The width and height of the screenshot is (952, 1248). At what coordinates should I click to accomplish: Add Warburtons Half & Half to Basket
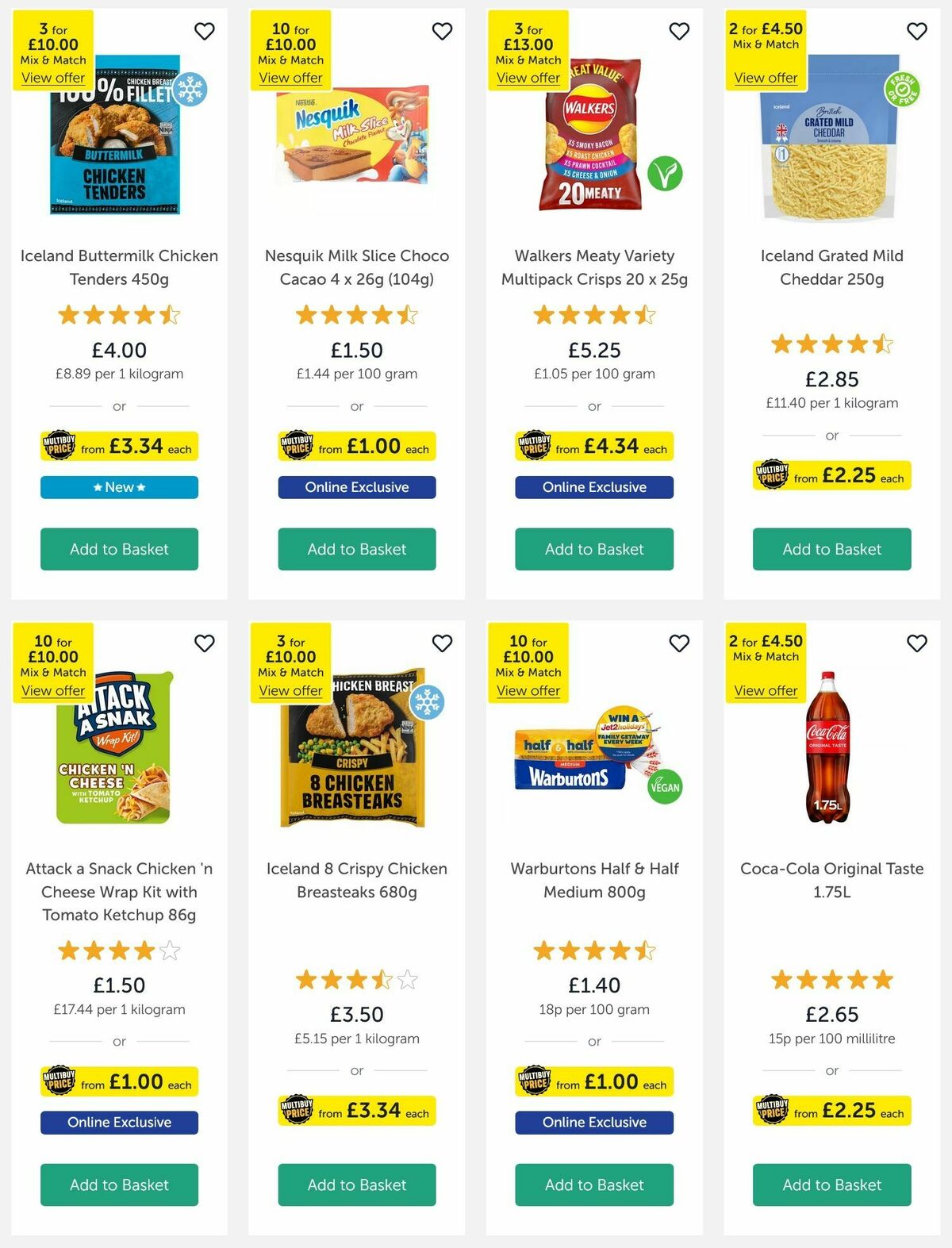point(593,1185)
